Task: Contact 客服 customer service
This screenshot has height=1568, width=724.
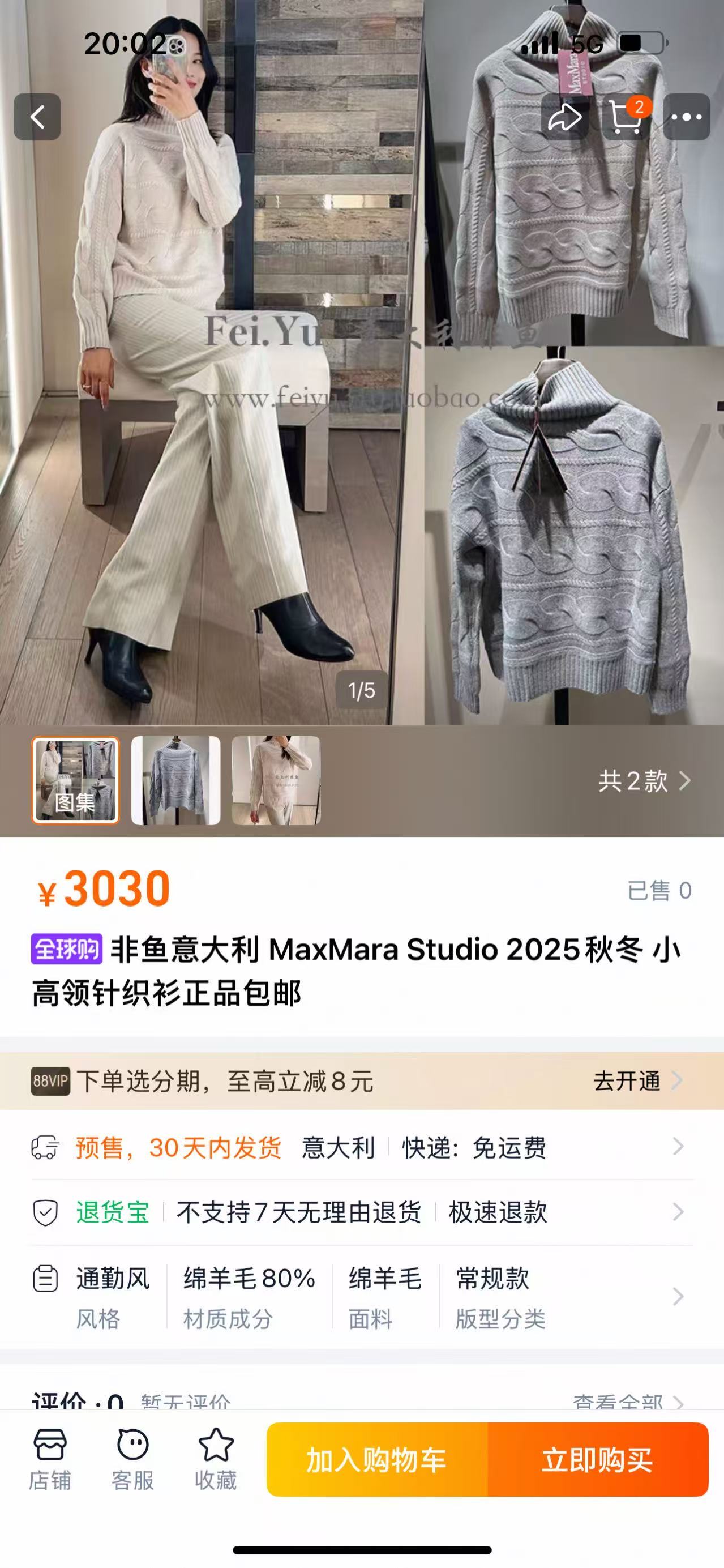Action: point(132,1459)
